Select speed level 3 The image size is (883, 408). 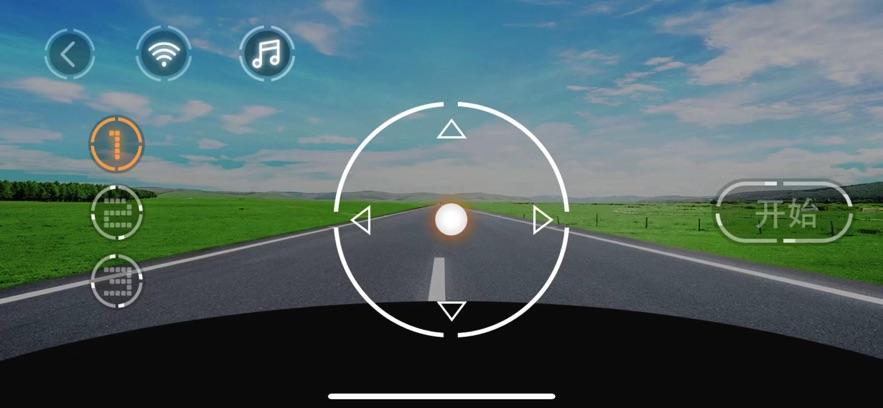coord(117,281)
